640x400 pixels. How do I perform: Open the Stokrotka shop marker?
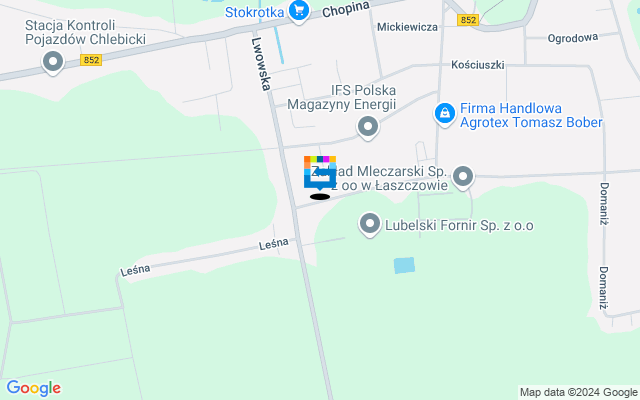coord(298,11)
